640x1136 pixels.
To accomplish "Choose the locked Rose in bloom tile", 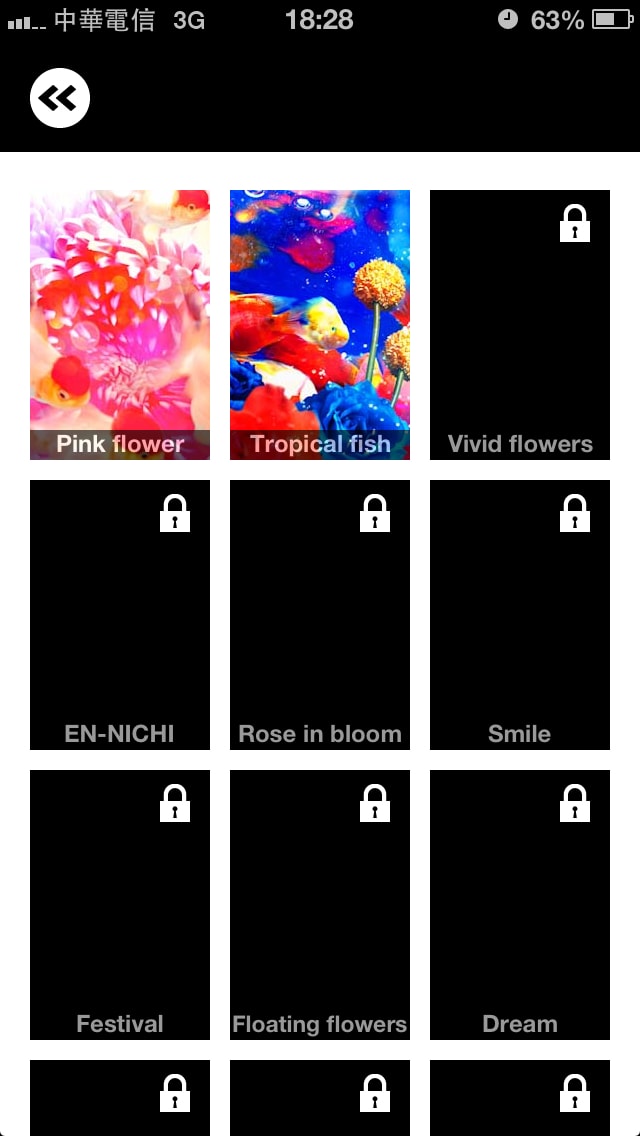I will pos(320,615).
